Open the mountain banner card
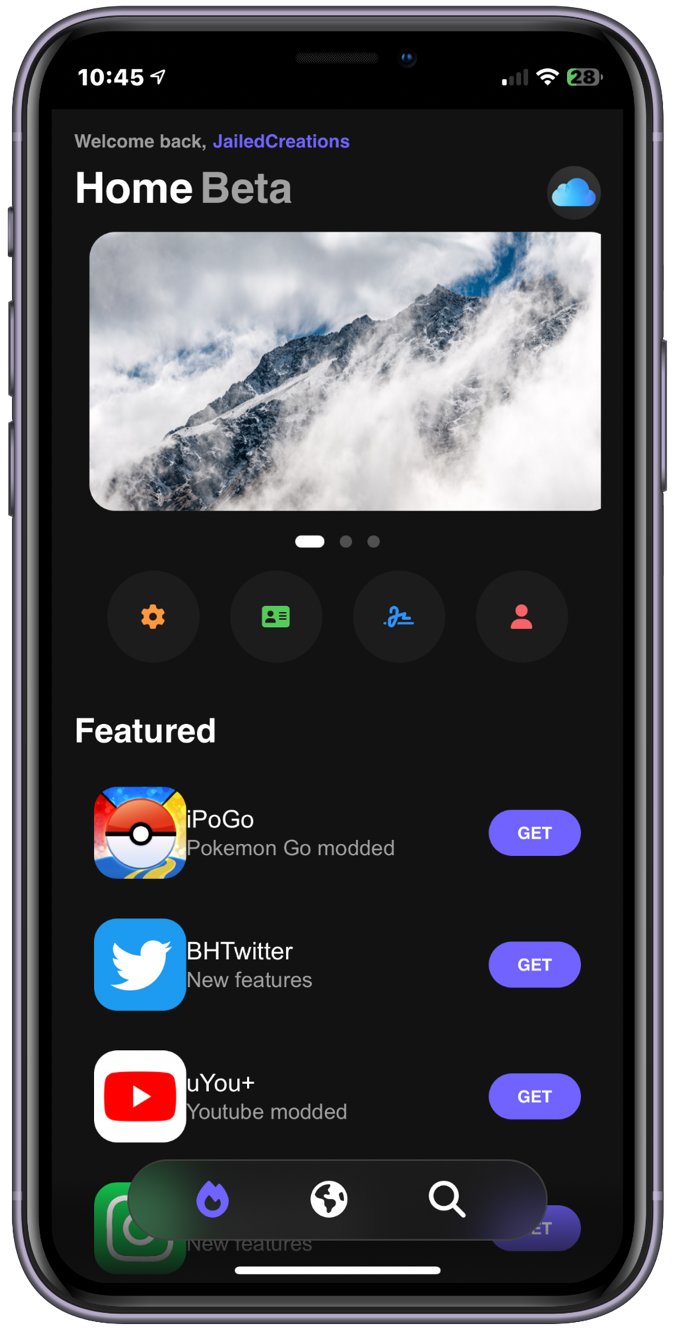This screenshot has width=675, height=1336. coord(345,371)
